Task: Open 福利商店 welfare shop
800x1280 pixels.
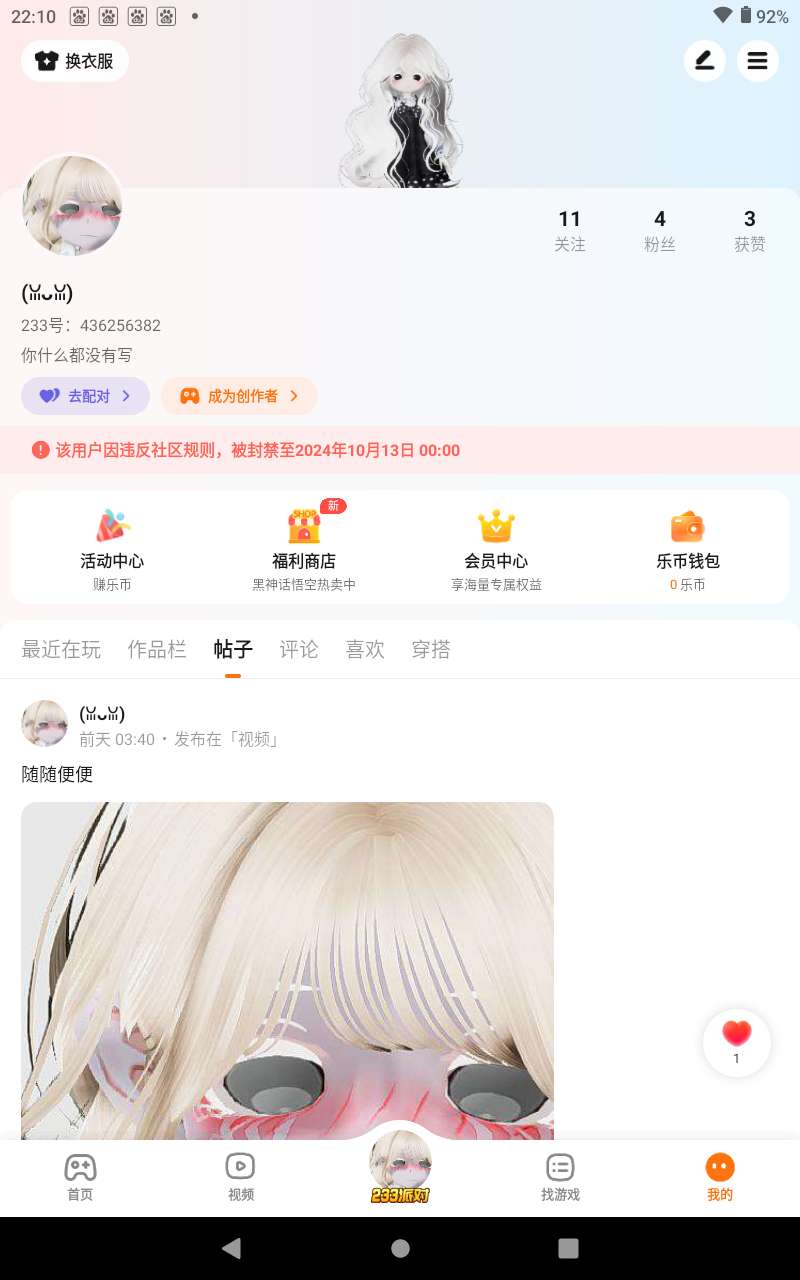Action: (304, 549)
